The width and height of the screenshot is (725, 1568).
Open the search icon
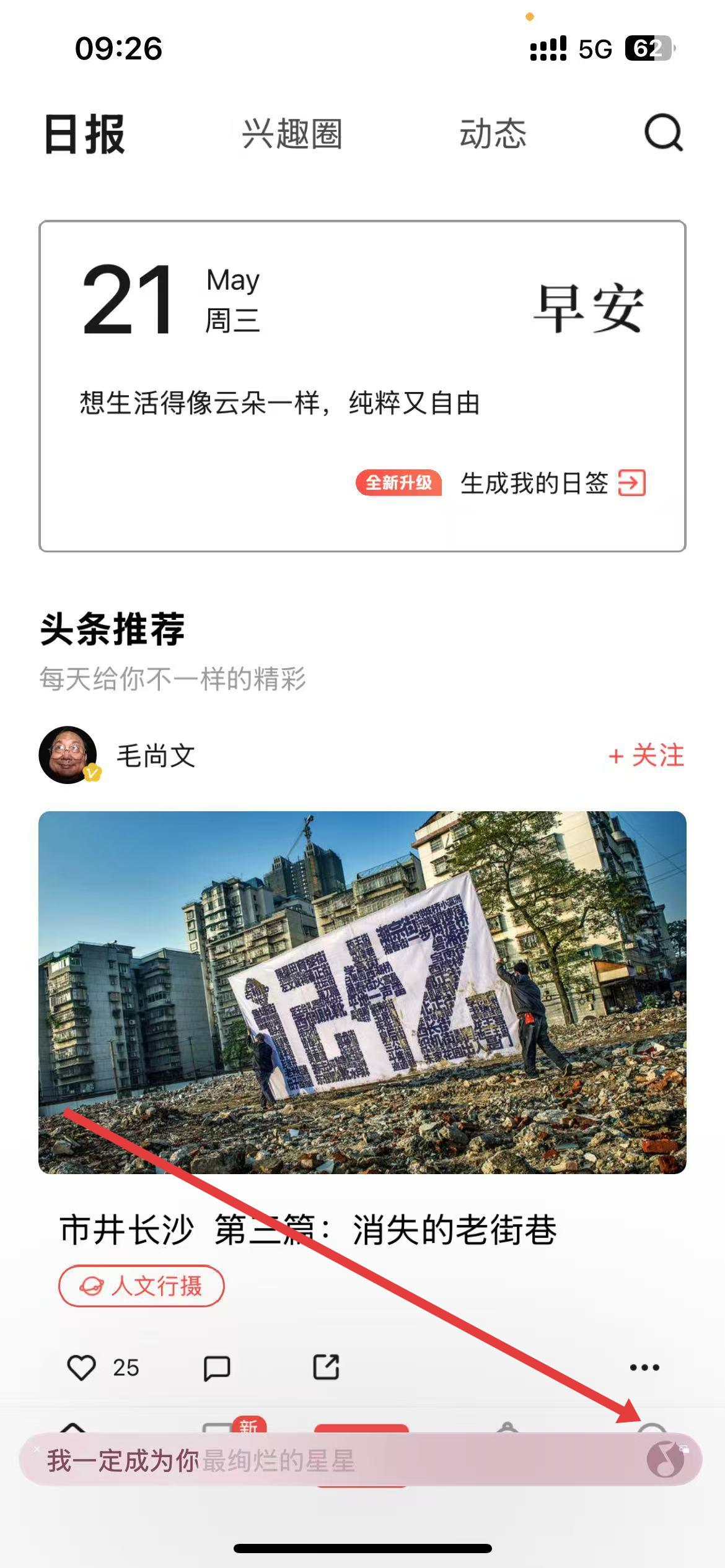(x=664, y=133)
